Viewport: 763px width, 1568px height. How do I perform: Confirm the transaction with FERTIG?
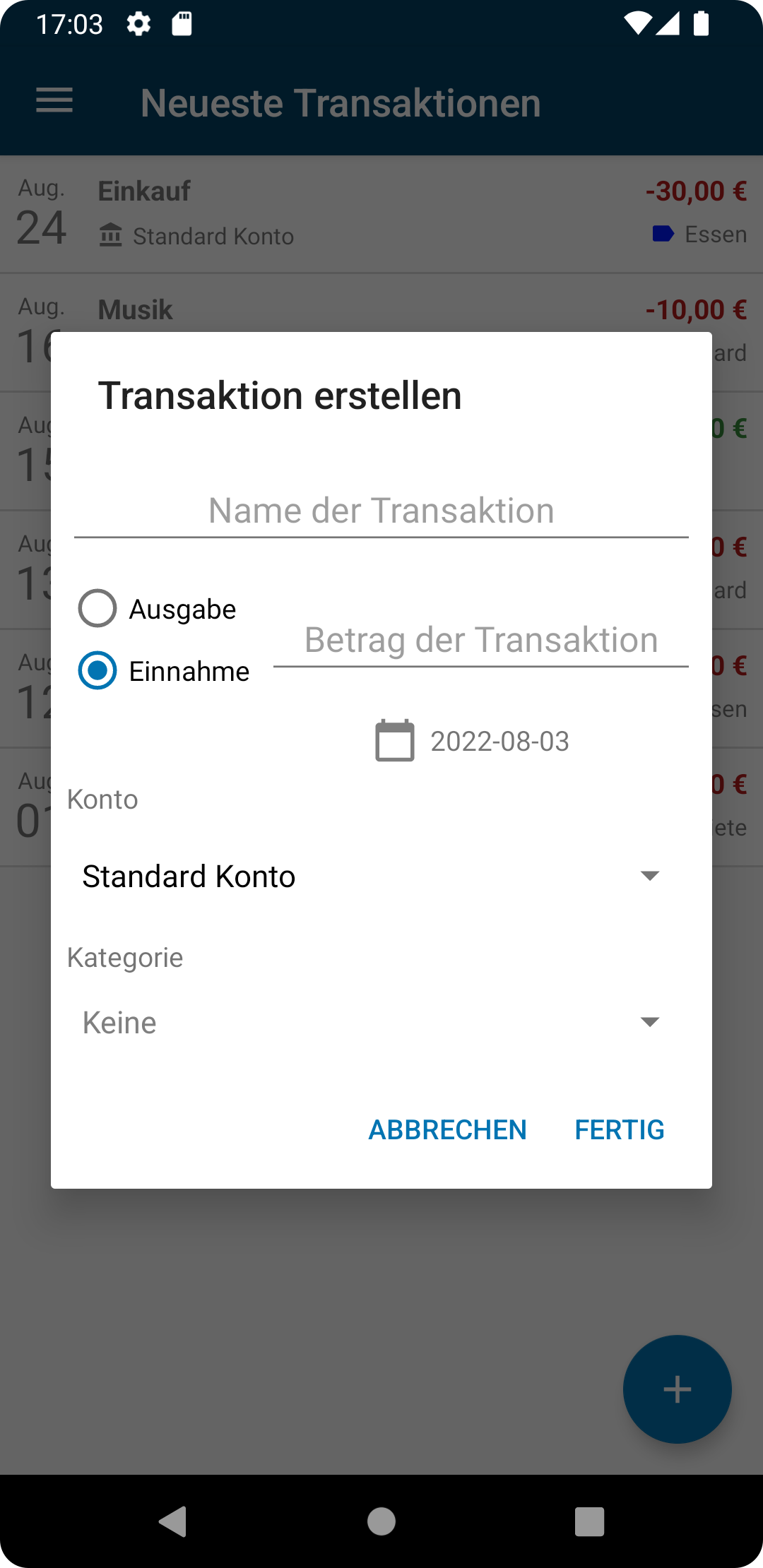pos(620,1129)
